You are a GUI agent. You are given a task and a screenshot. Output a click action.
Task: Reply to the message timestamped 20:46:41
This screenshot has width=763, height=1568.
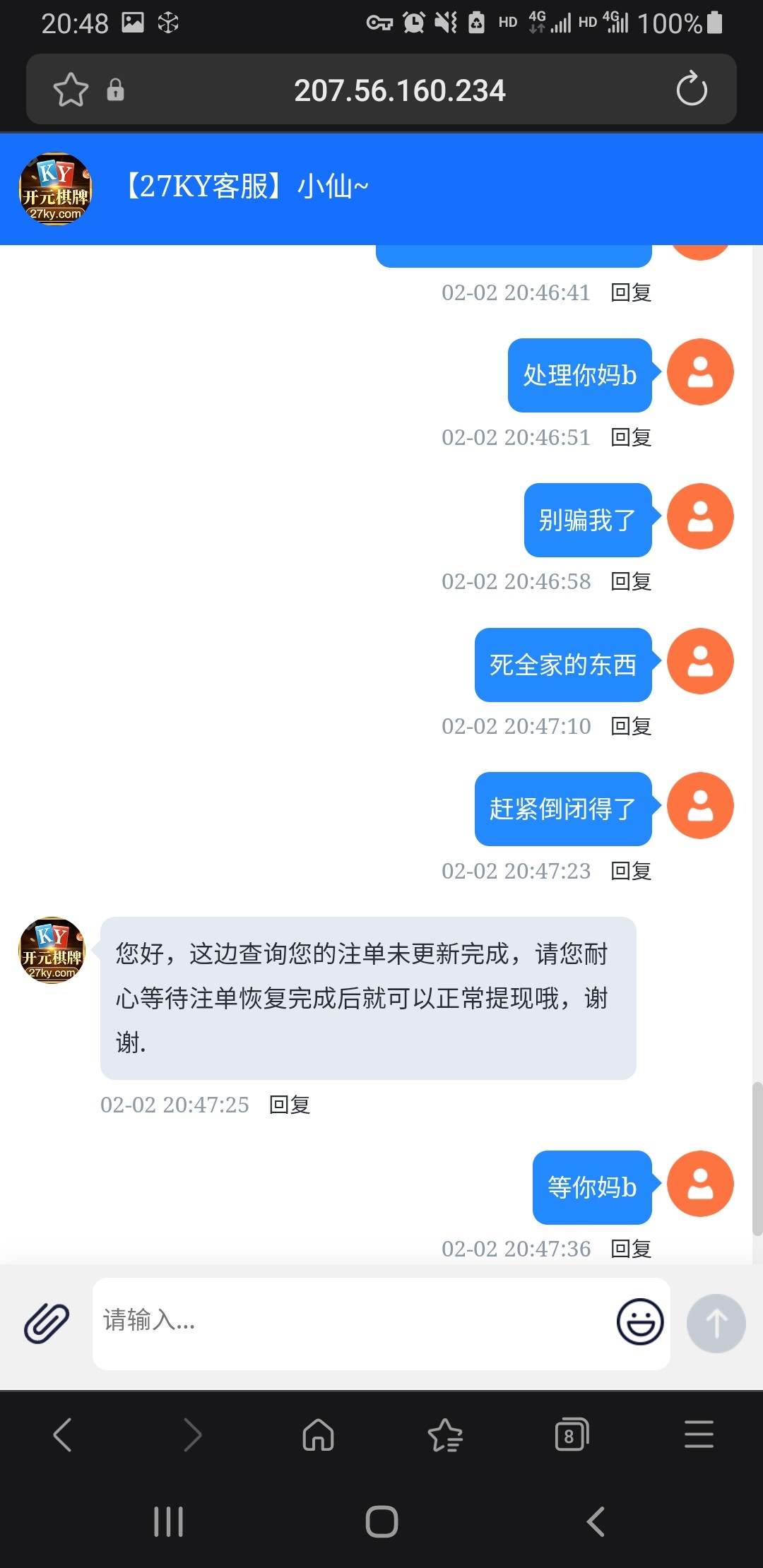pos(631,292)
